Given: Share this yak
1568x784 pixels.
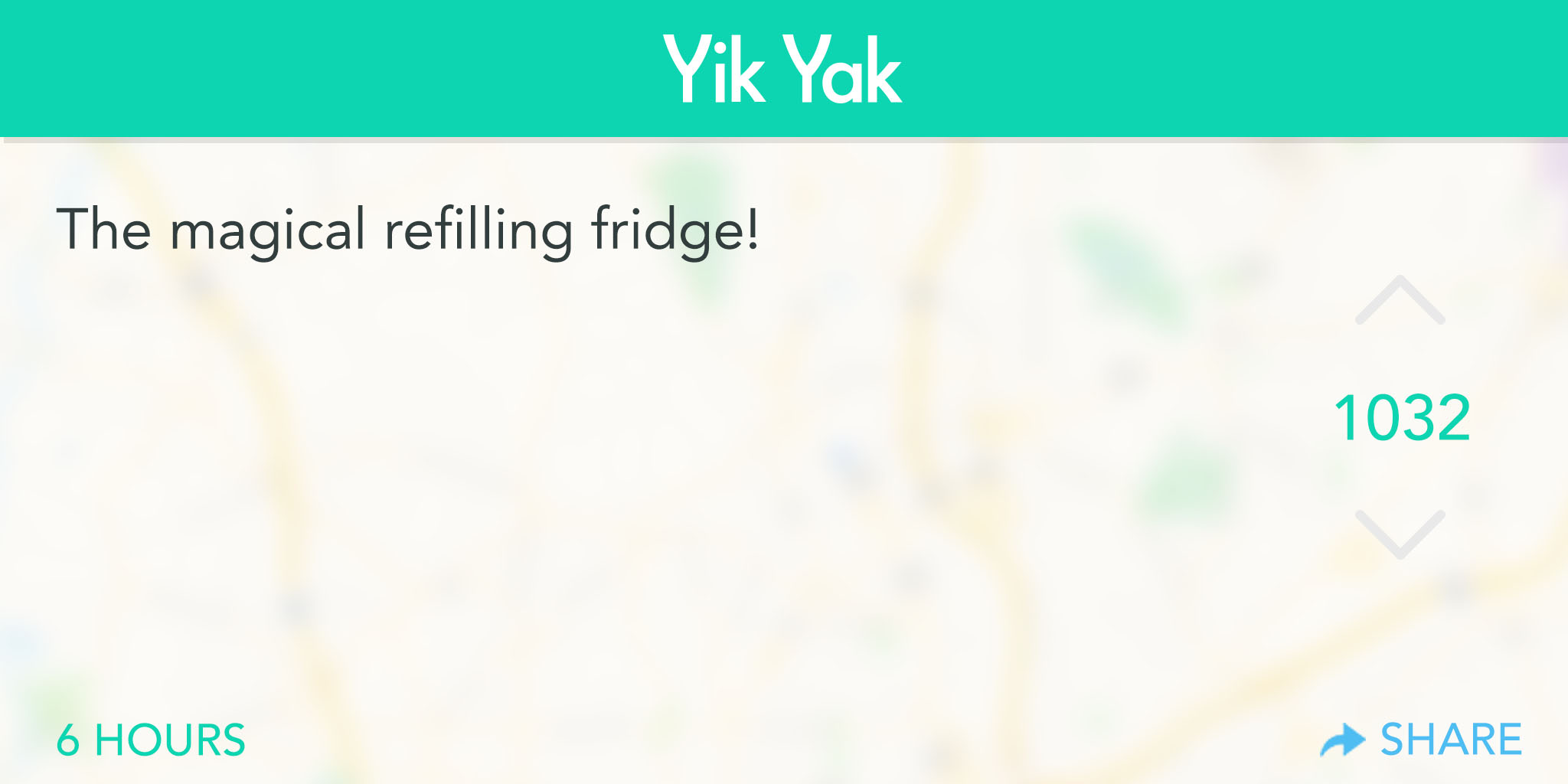Looking at the screenshot, I should pos(1422,740).
